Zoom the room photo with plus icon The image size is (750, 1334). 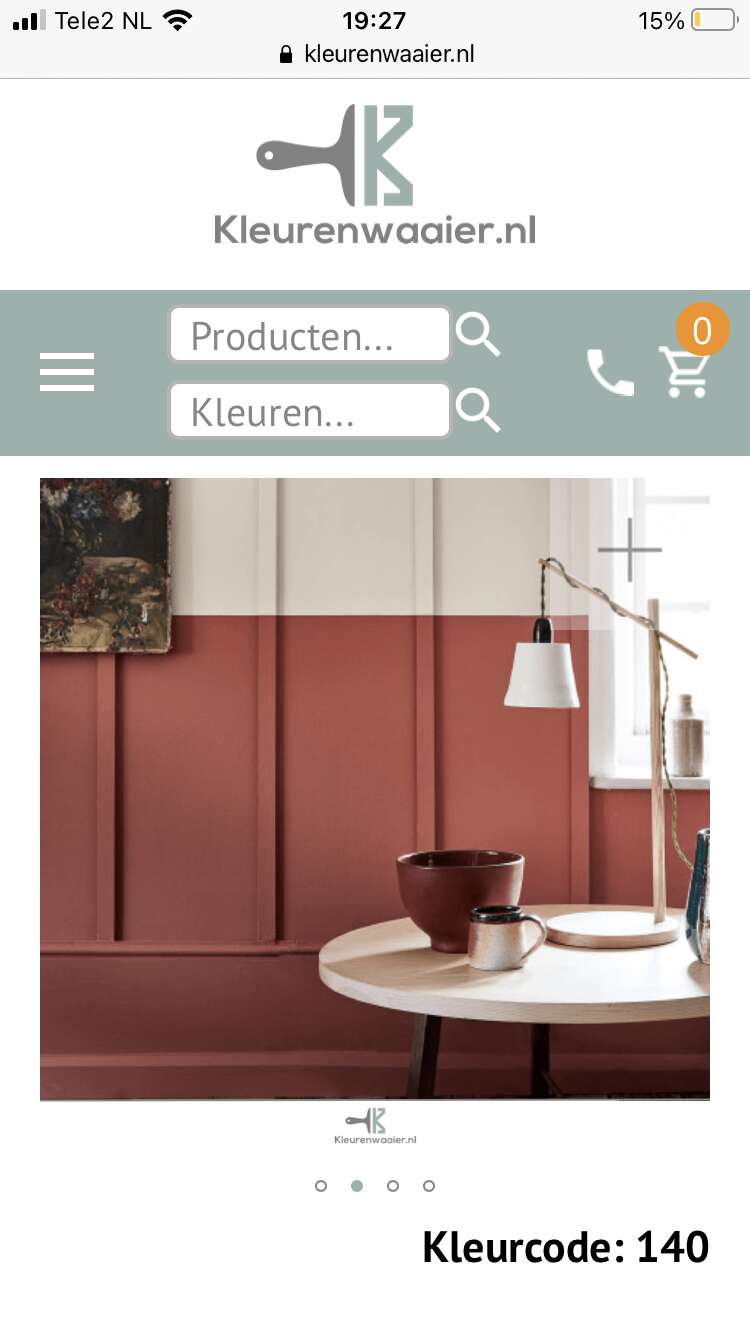pos(630,550)
